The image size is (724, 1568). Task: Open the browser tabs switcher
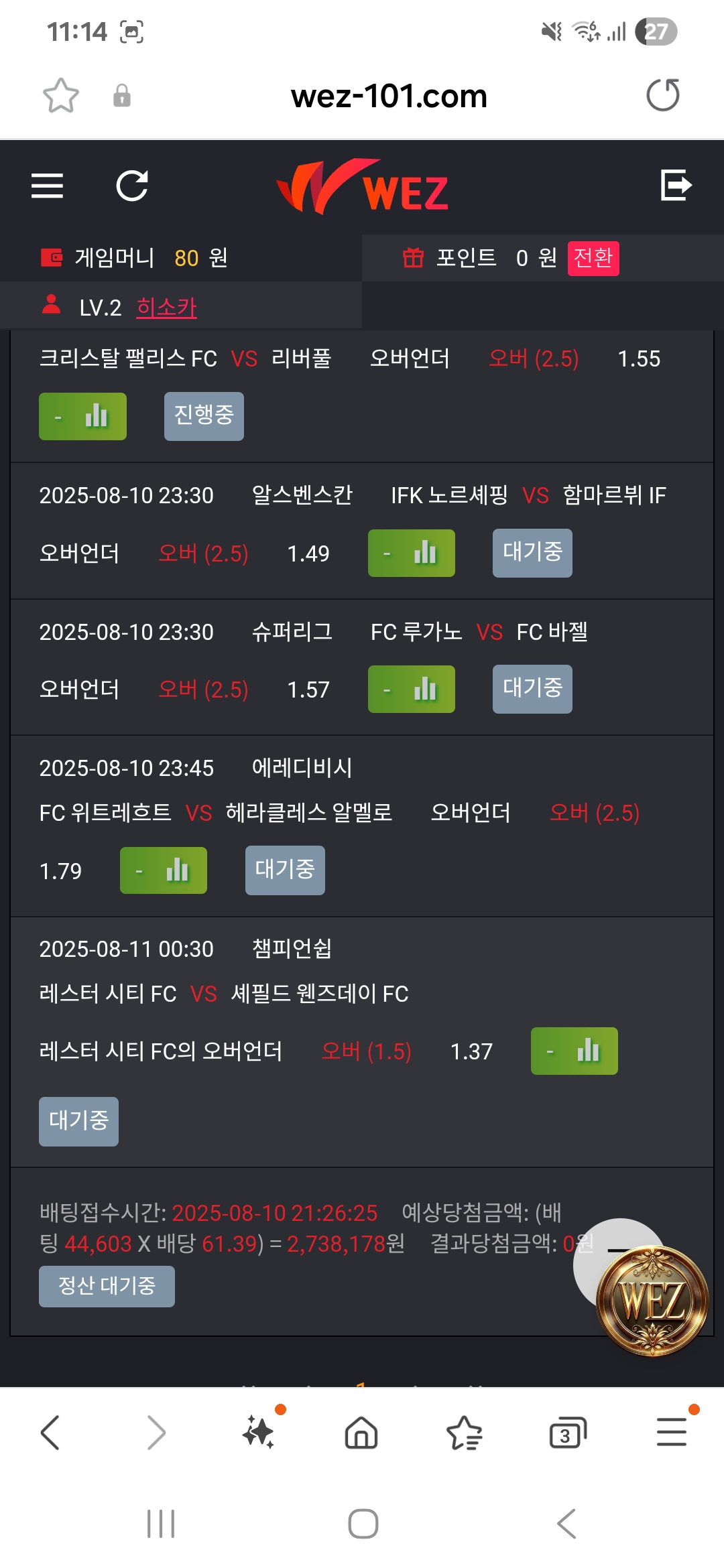click(568, 1433)
